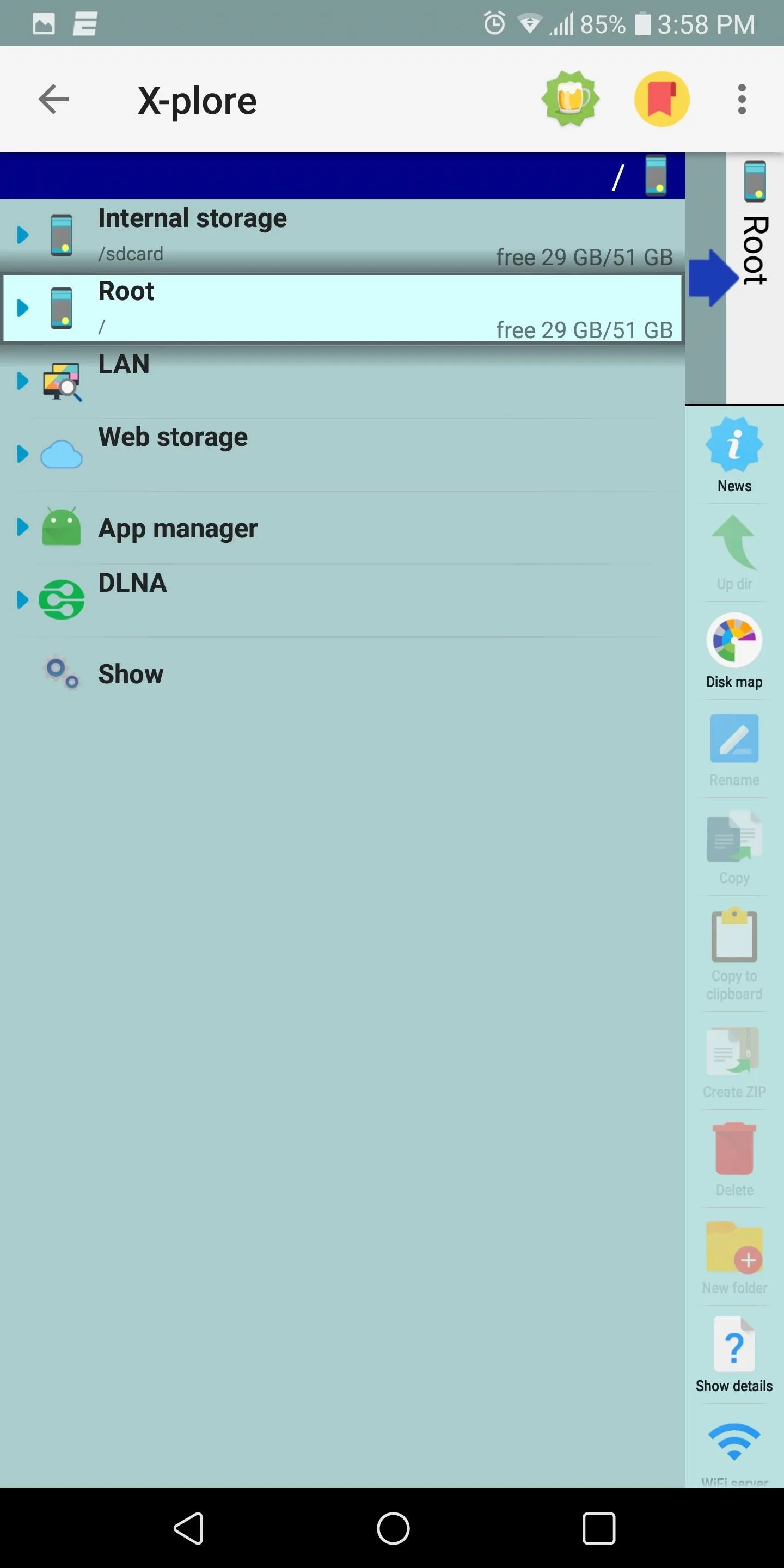This screenshot has height=1568, width=784.
Task: Tap Show details in the side toolbar
Action: (x=734, y=1355)
